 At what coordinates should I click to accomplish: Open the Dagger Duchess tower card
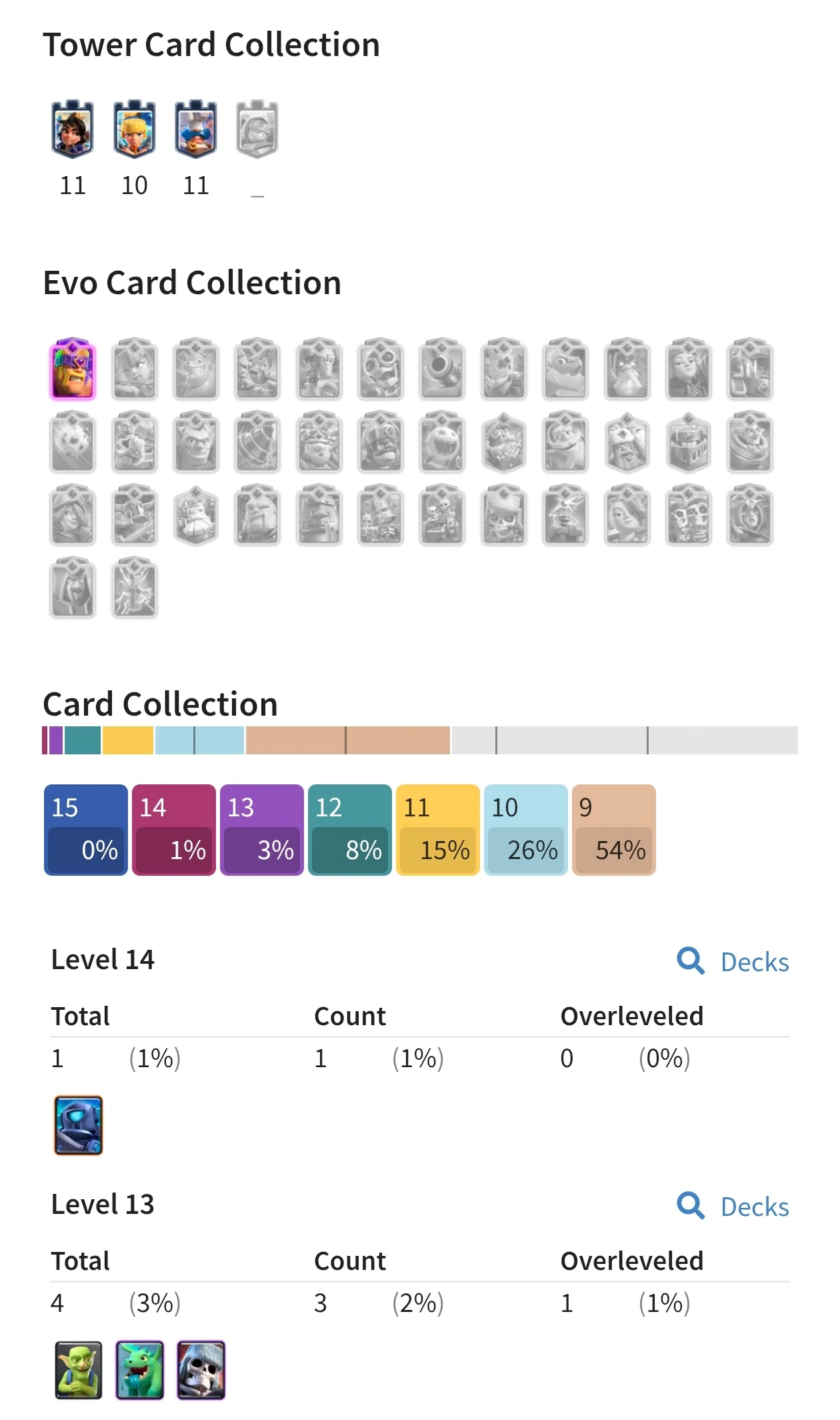[x=73, y=130]
